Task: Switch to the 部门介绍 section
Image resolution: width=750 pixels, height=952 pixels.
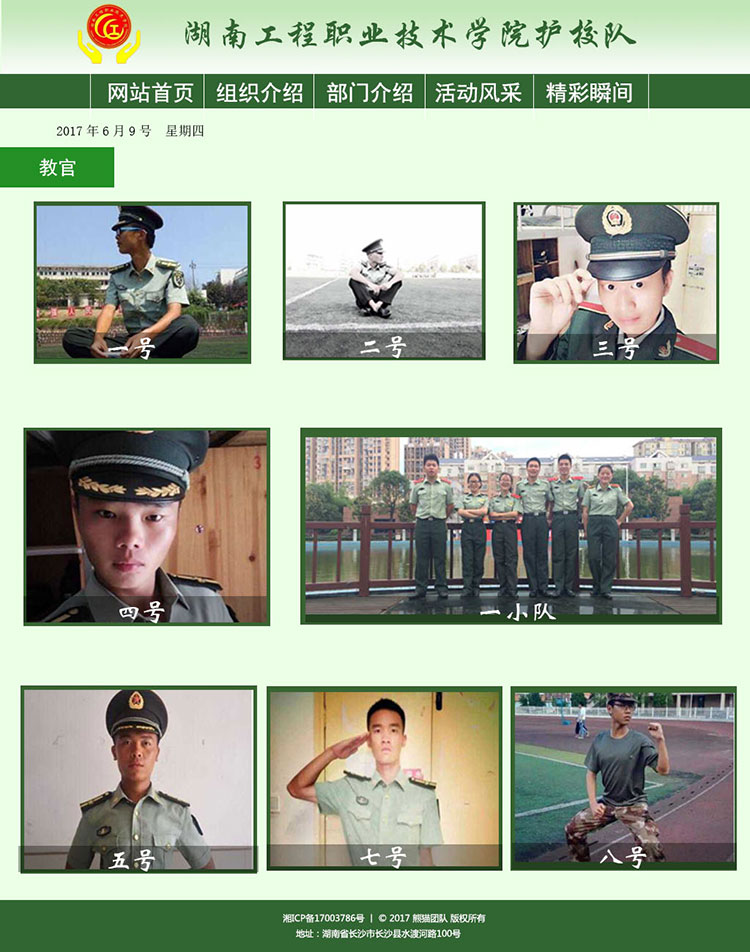Action: pos(370,93)
